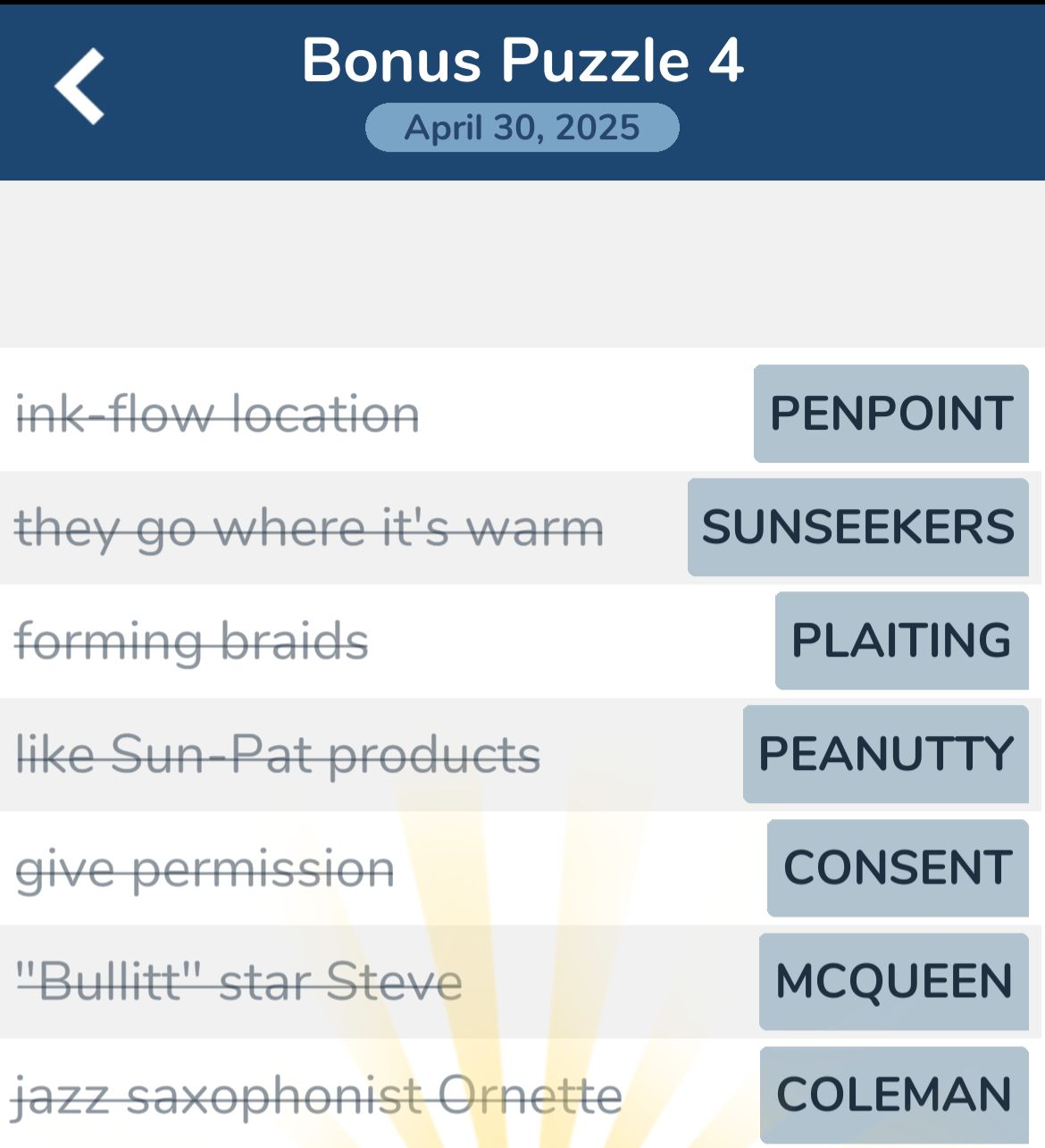Click the 'they go where it's warm' clue
1045x1148 pixels.
point(312,528)
